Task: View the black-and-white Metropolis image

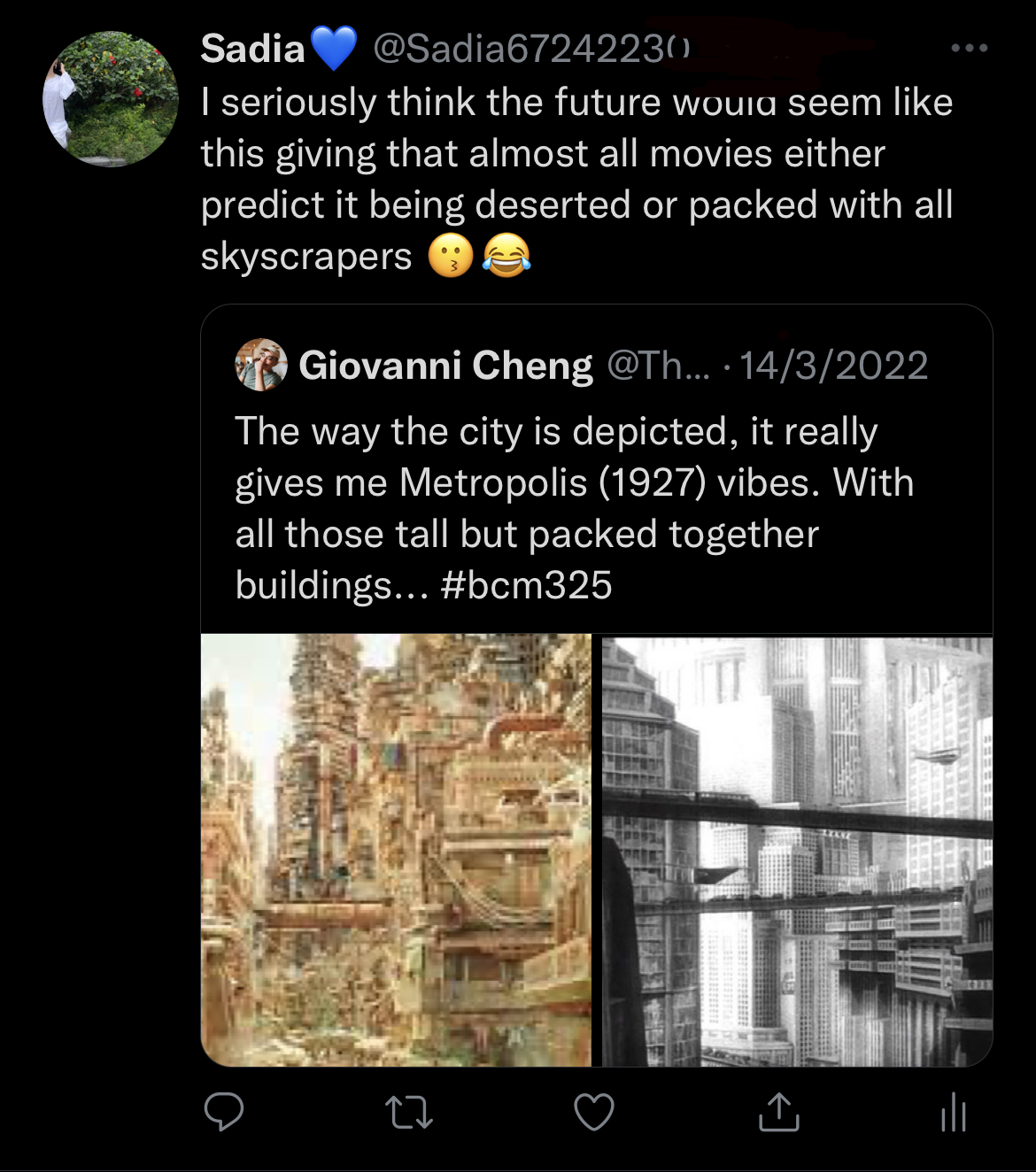Action: pyautogui.click(x=797, y=850)
